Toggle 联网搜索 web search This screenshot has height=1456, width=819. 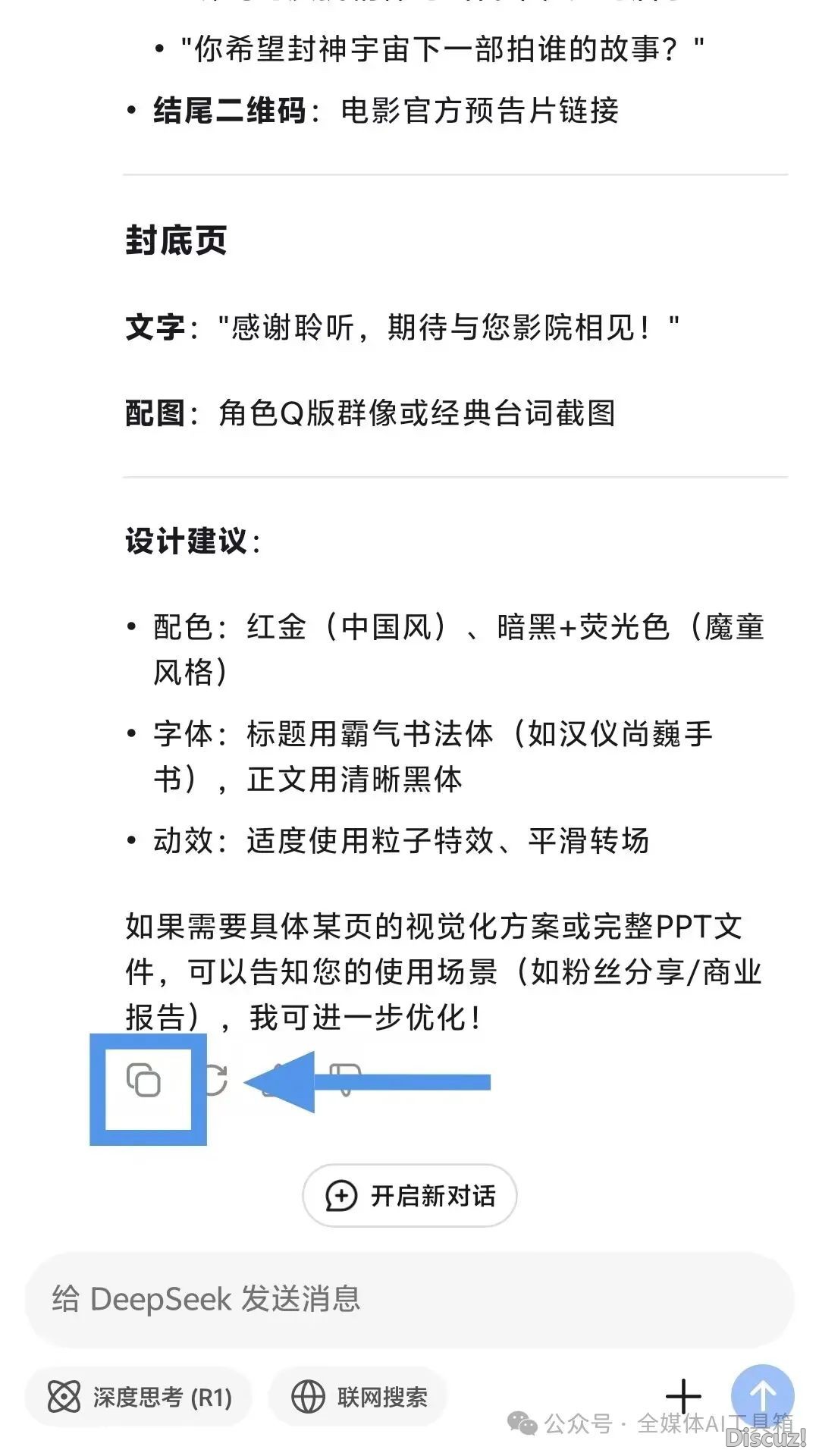point(359,1397)
